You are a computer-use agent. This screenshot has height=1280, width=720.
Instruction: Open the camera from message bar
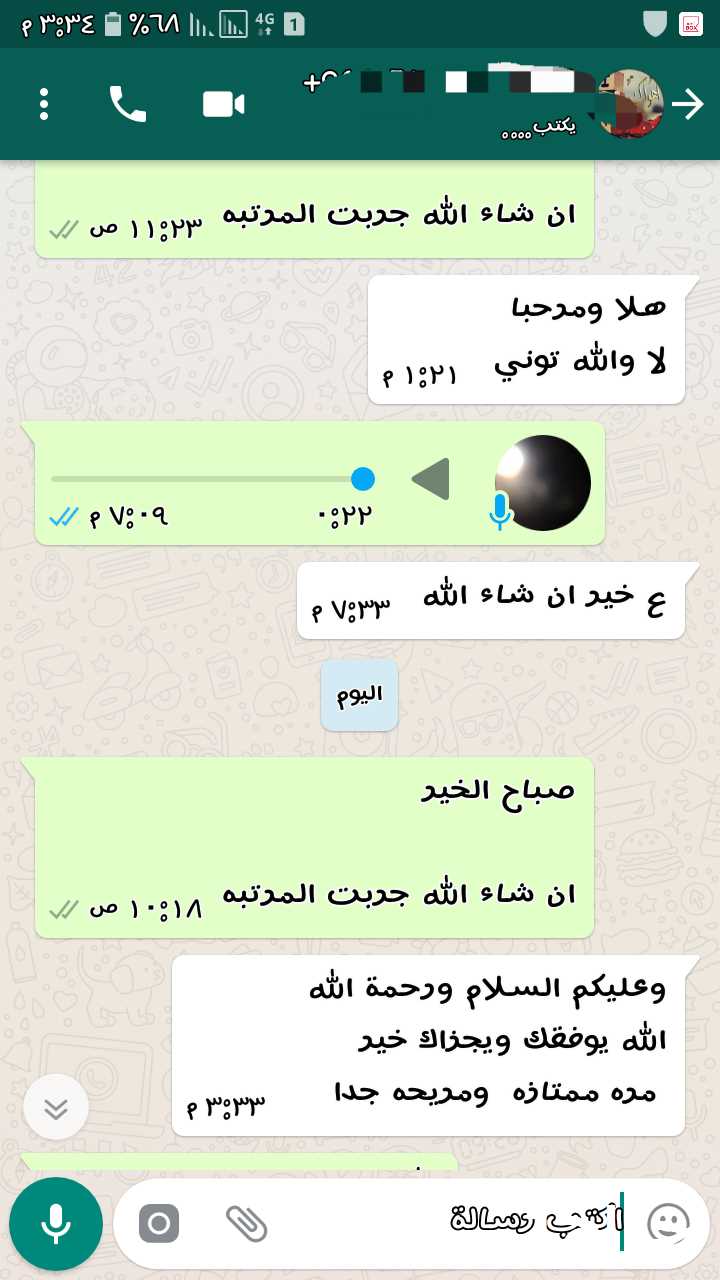pos(158,1224)
